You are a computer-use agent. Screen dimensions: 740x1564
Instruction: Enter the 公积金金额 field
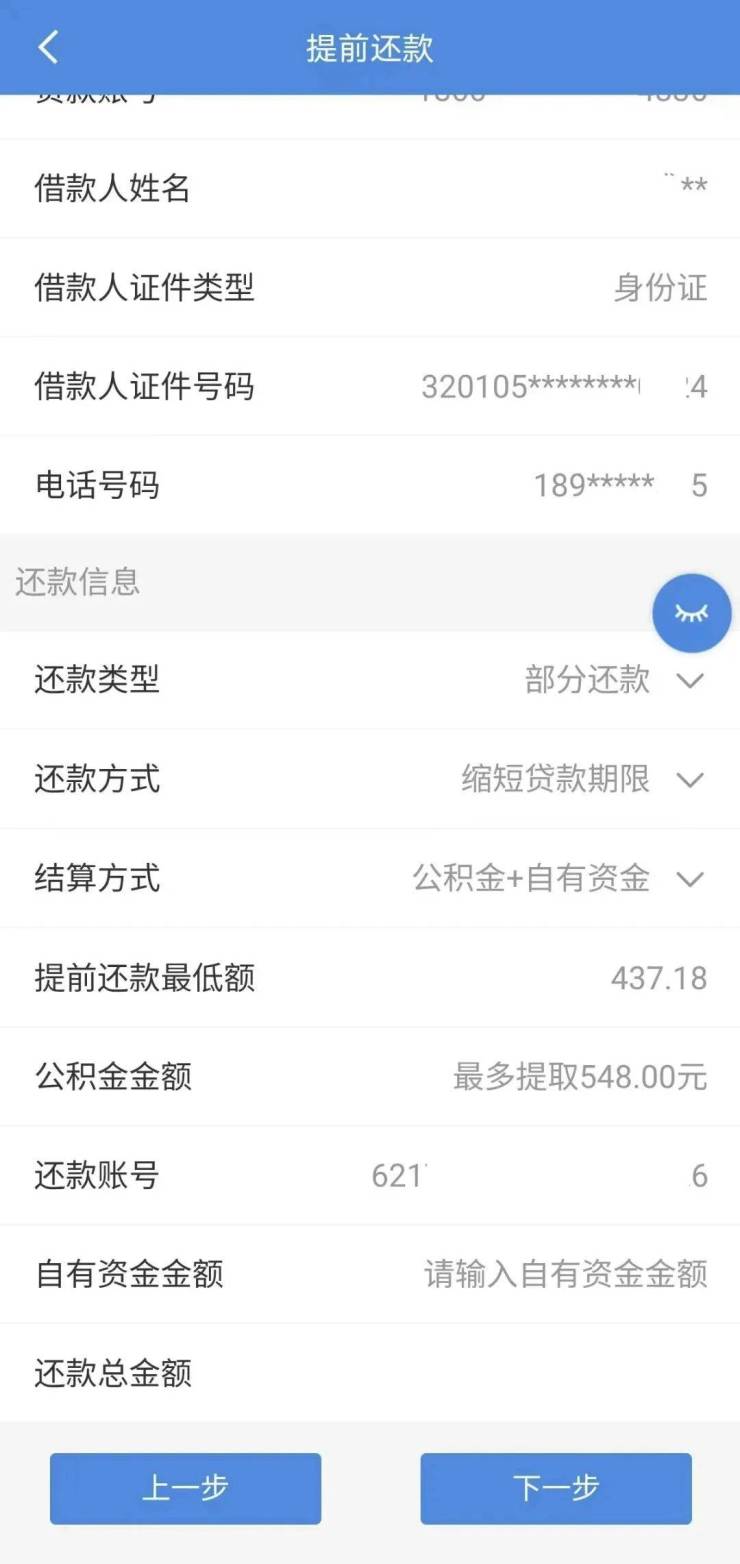[579, 1077]
